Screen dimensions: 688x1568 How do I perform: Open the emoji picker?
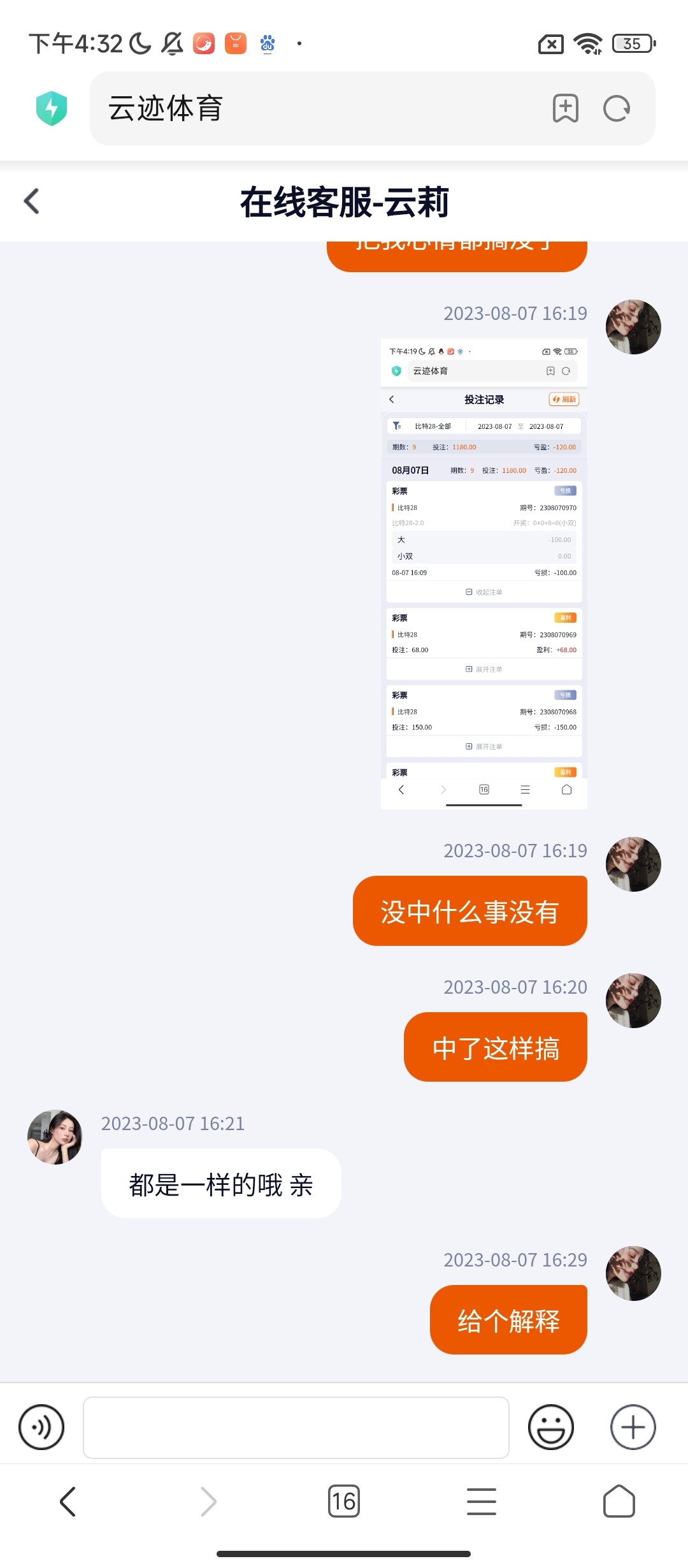[550, 1427]
